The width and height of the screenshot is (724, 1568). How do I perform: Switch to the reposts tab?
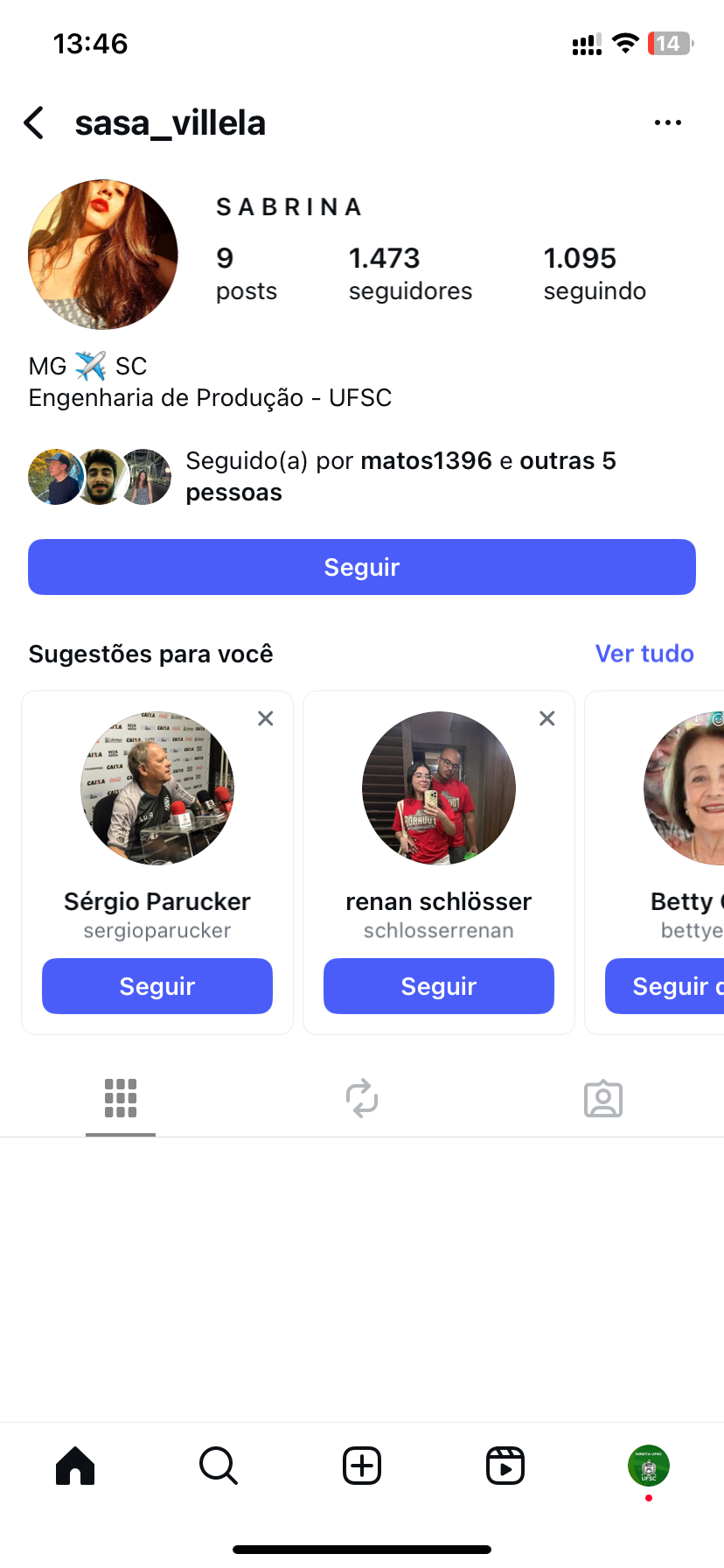coord(362,1098)
